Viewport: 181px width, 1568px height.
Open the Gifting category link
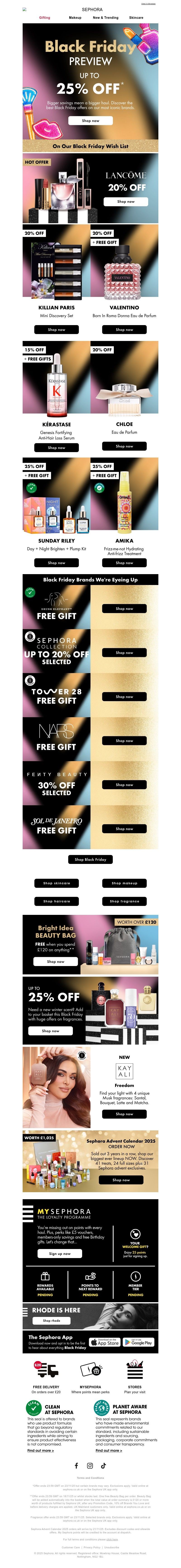click(x=44, y=18)
